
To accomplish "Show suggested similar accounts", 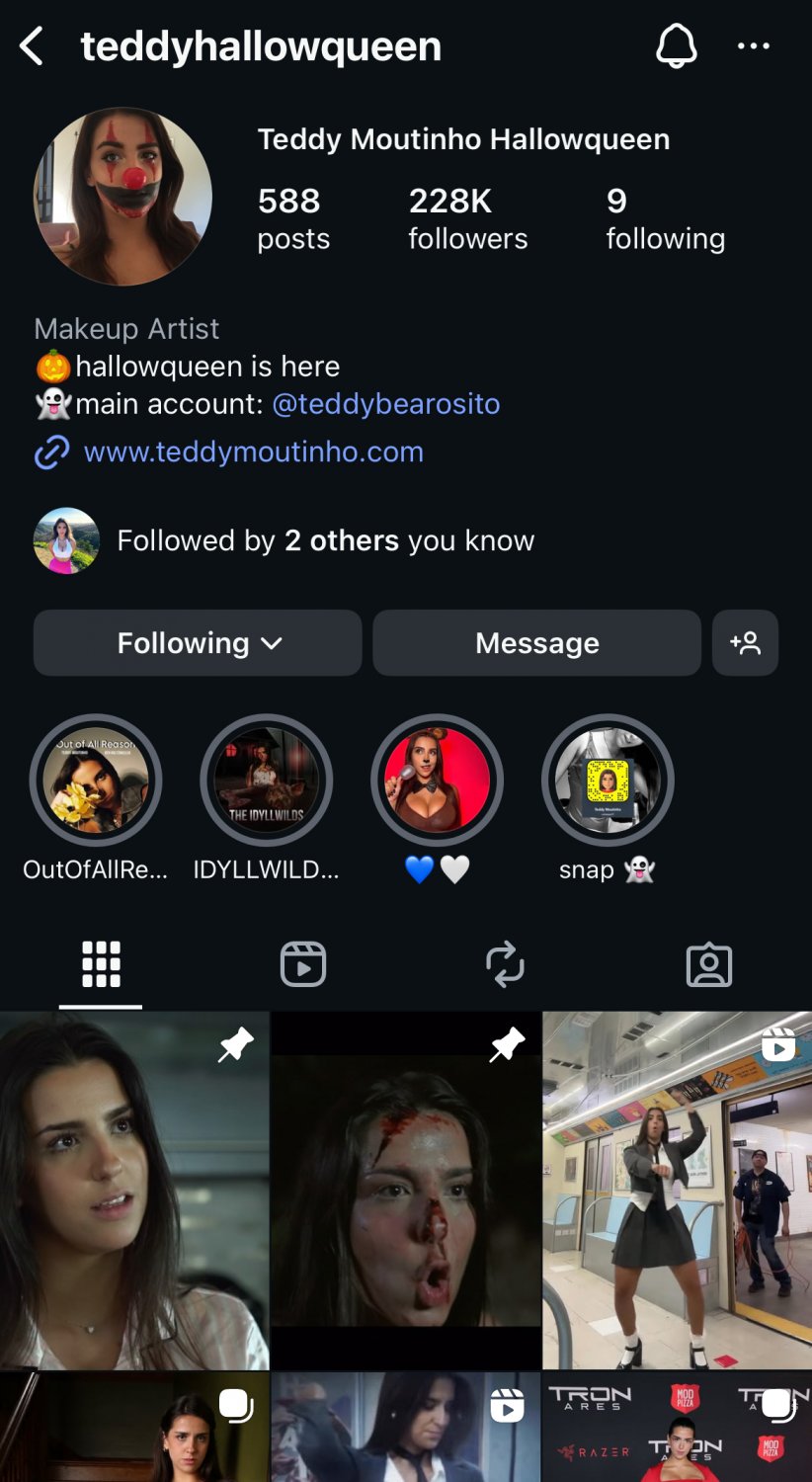I will (x=745, y=643).
